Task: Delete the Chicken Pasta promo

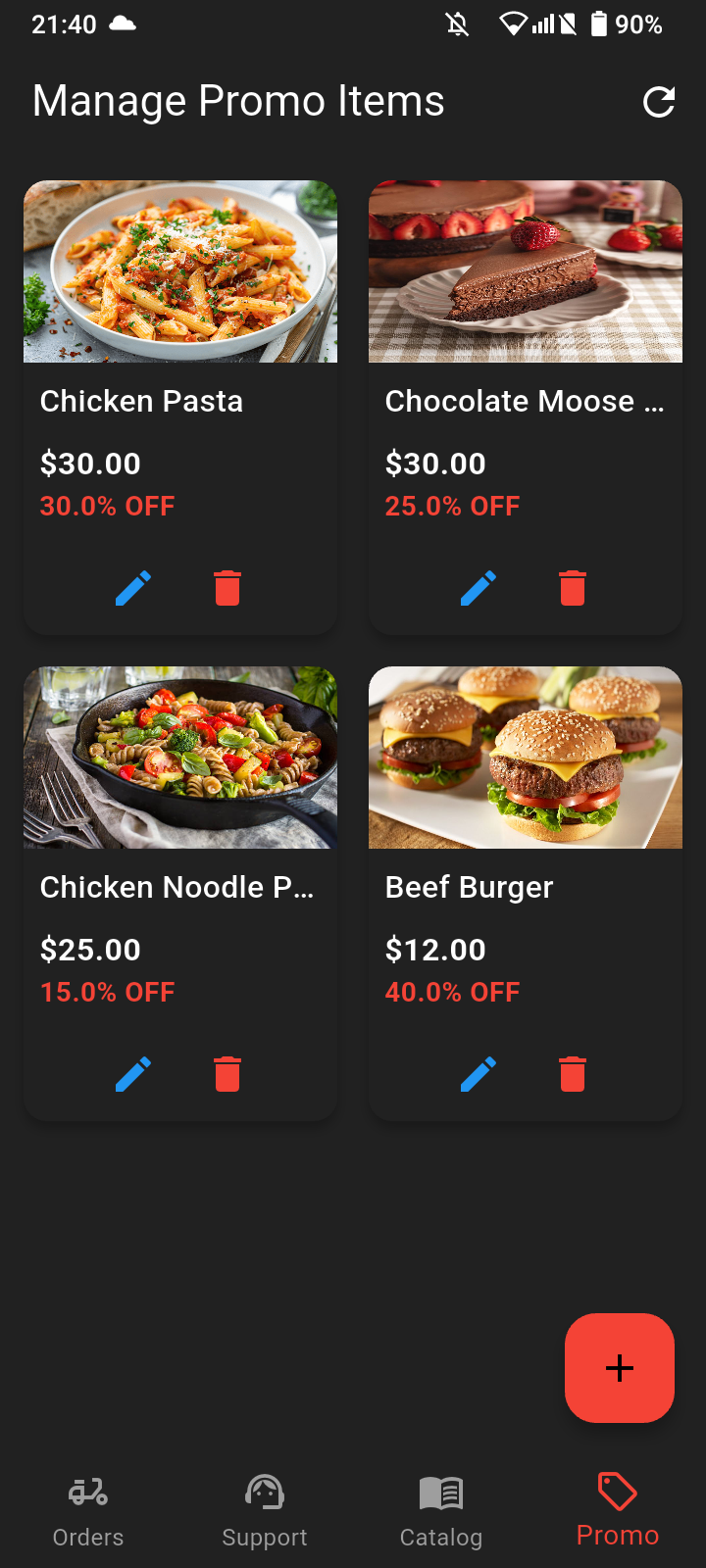Action: click(x=227, y=588)
